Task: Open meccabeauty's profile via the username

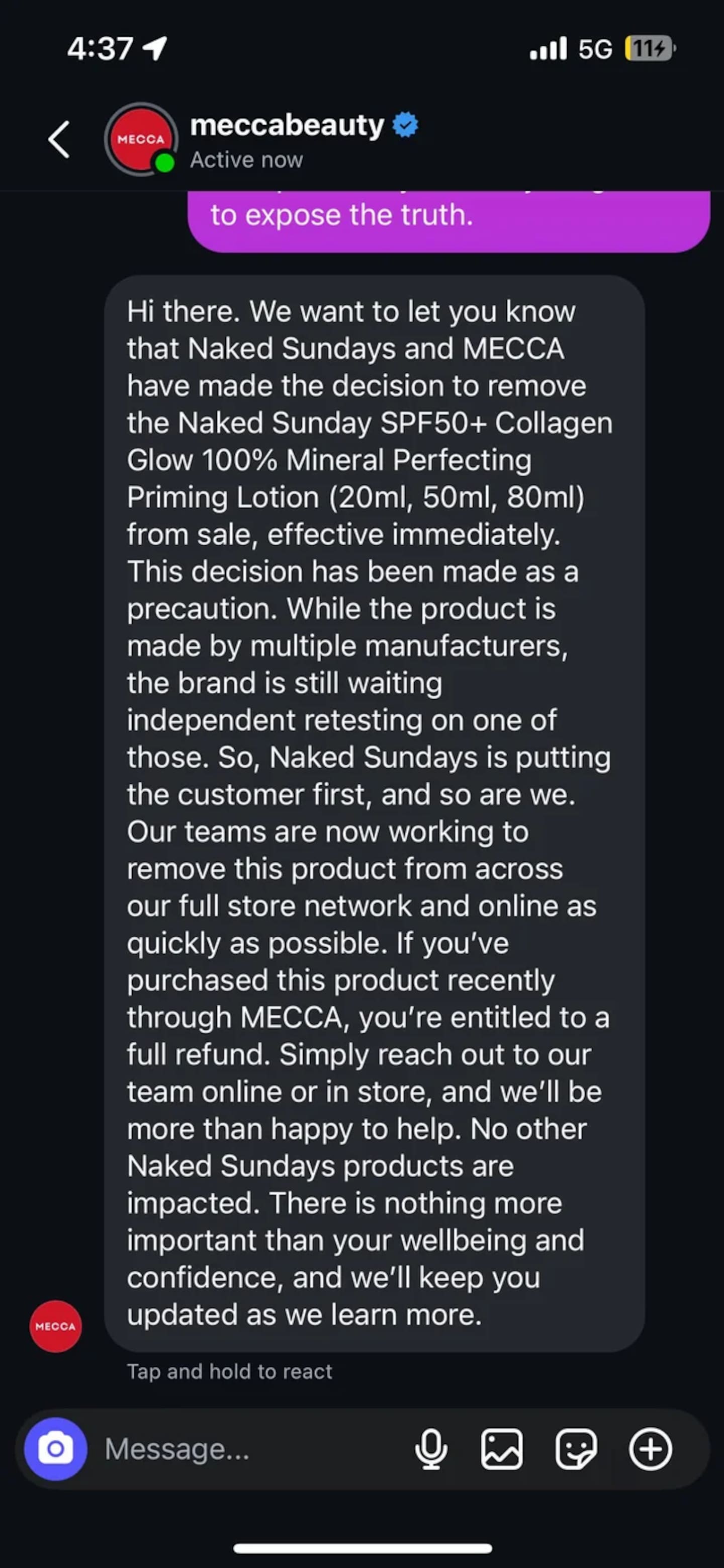Action: coord(286,125)
